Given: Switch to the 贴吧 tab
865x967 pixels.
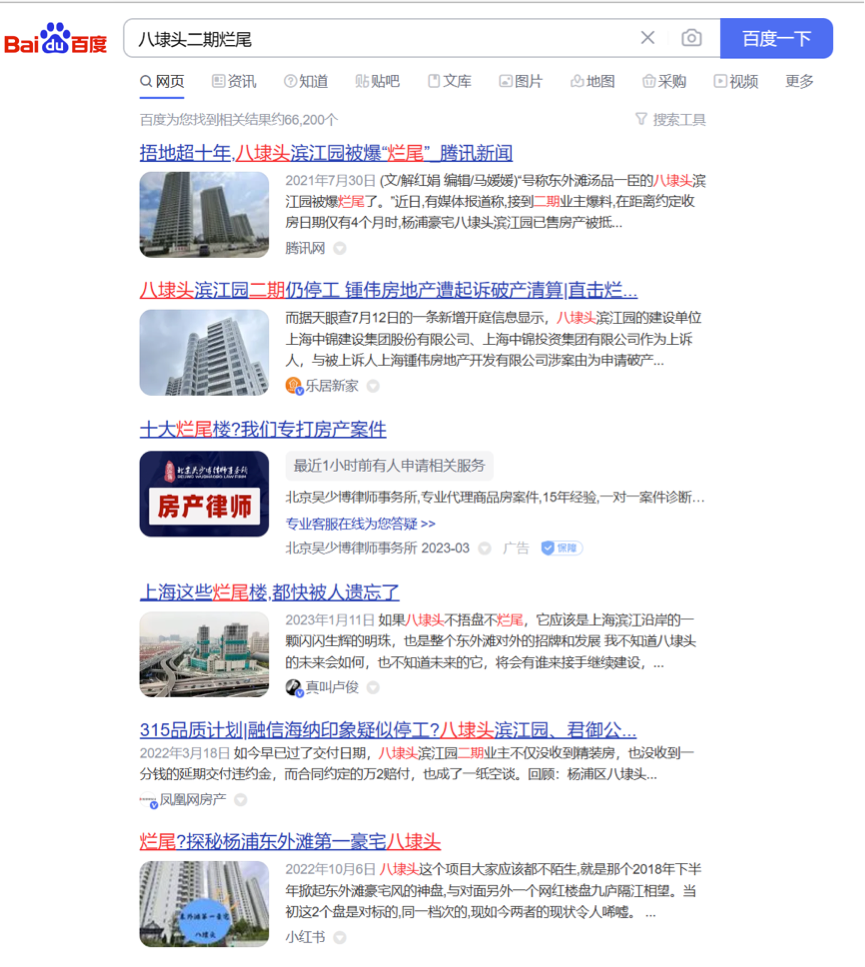Looking at the screenshot, I should pyautogui.click(x=377, y=81).
